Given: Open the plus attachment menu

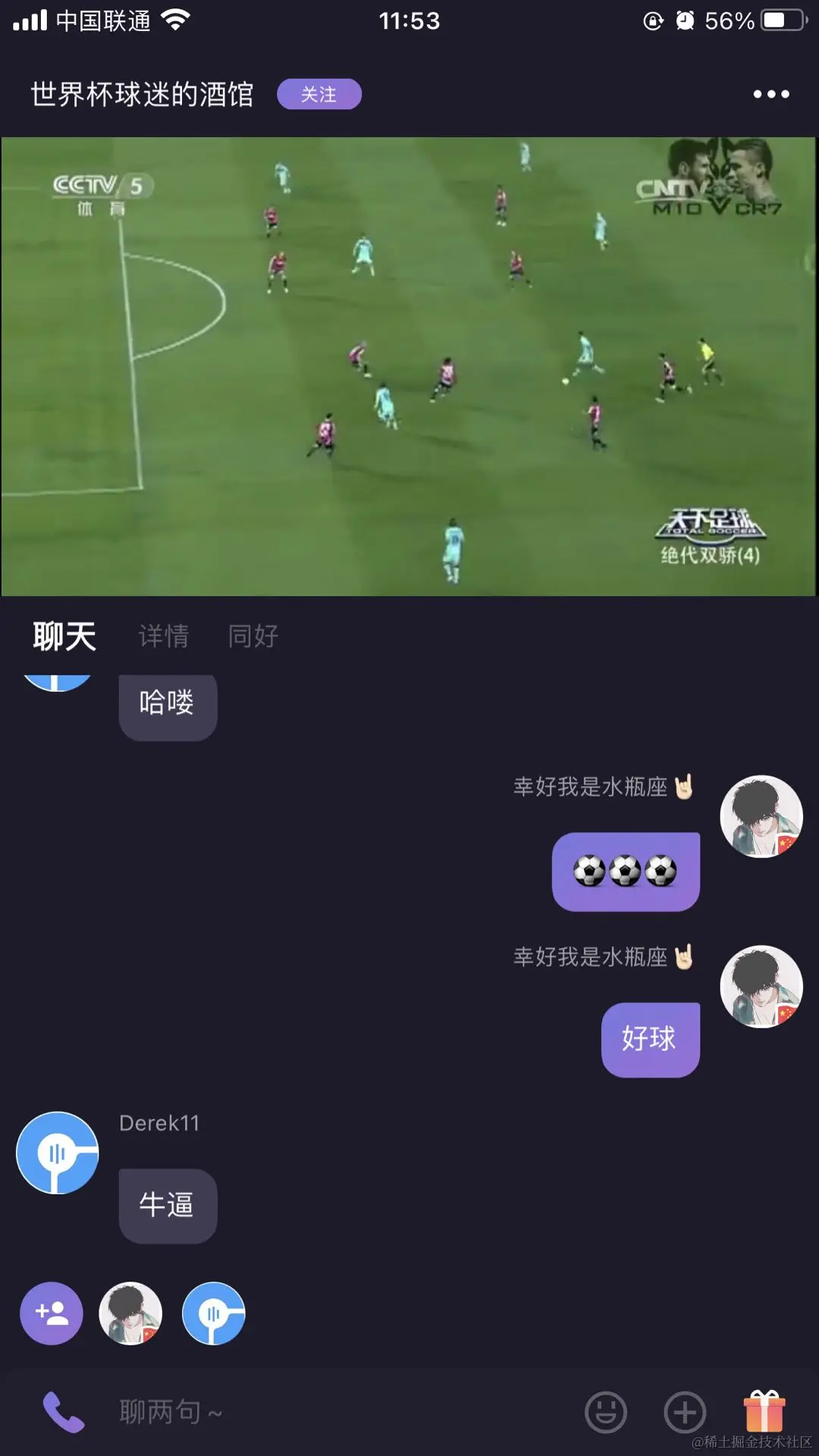Looking at the screenshot, I should click(684, 1412).
